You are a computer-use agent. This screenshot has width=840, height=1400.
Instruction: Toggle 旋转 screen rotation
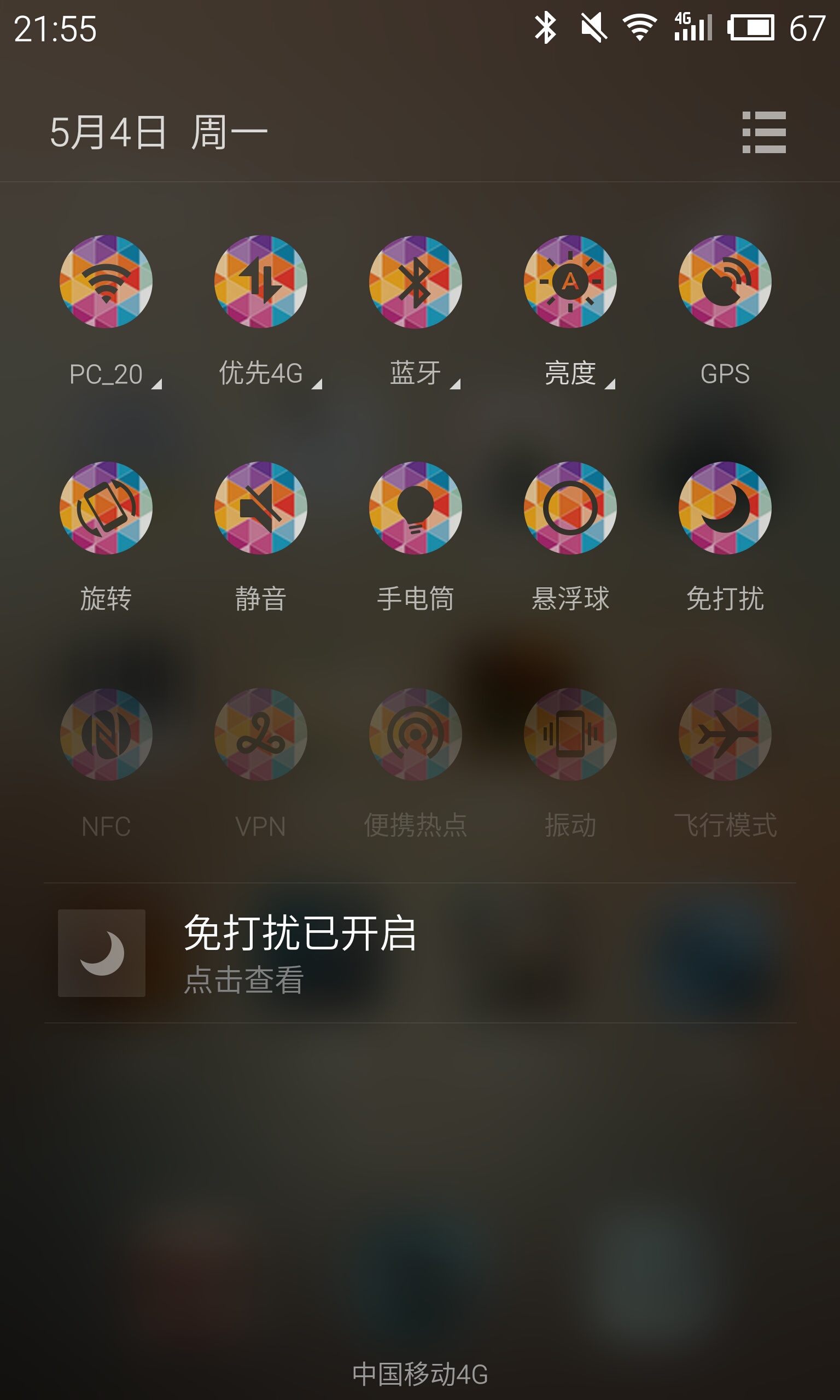tap(106, 507)
